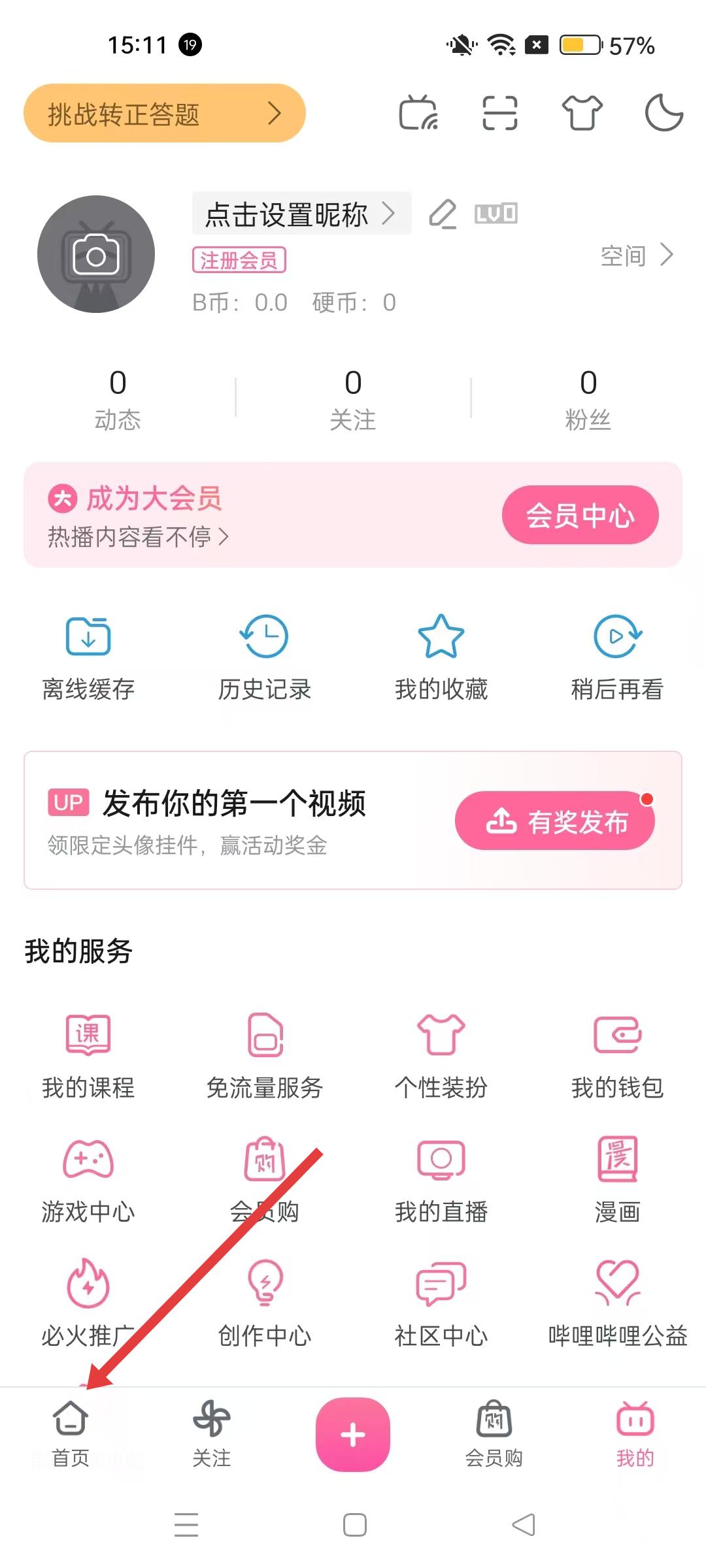Change the profile avatar photo

tap(96, 254)
